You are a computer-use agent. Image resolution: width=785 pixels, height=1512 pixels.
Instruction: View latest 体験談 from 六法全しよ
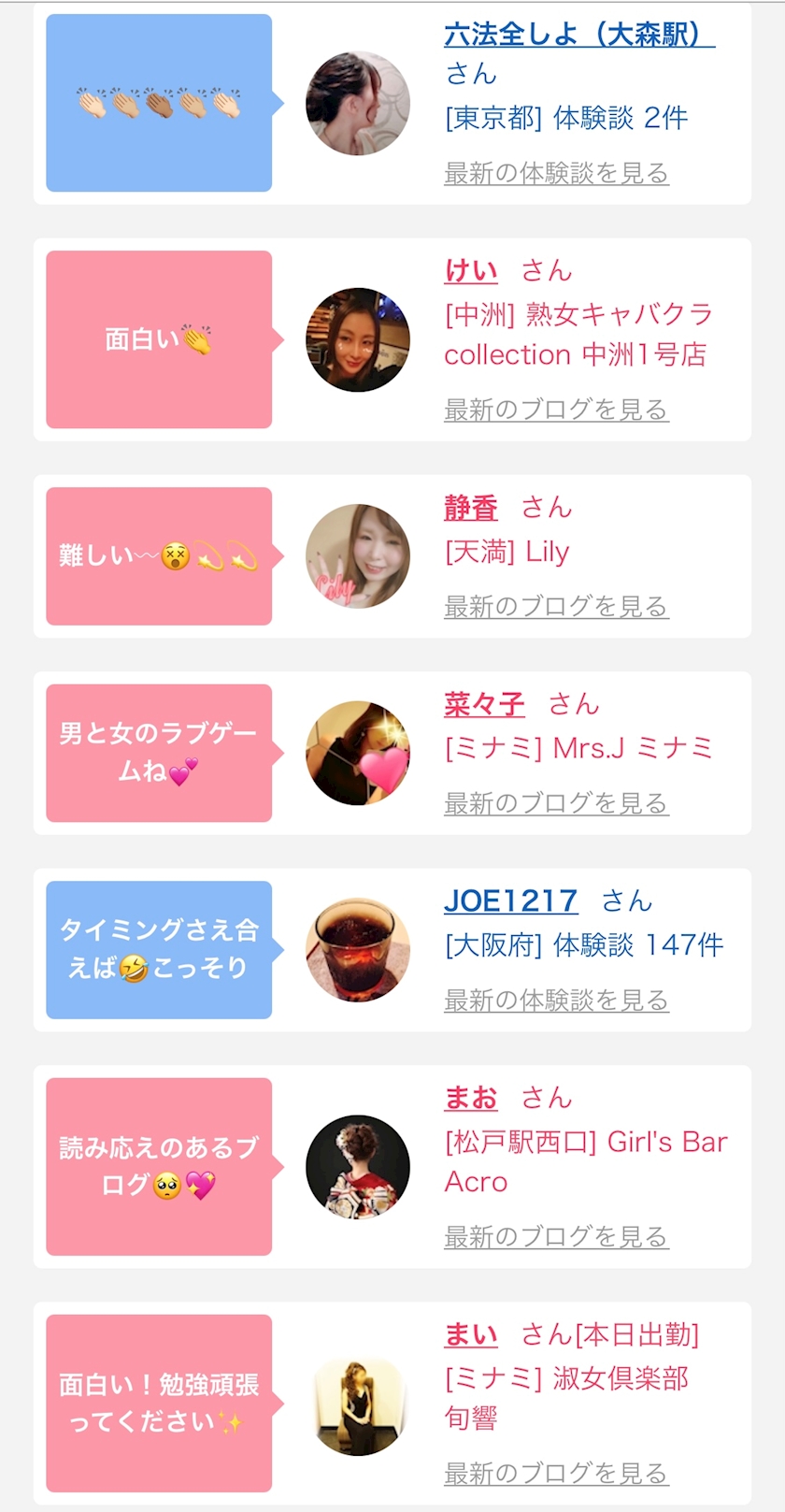(x=556, y=173)
